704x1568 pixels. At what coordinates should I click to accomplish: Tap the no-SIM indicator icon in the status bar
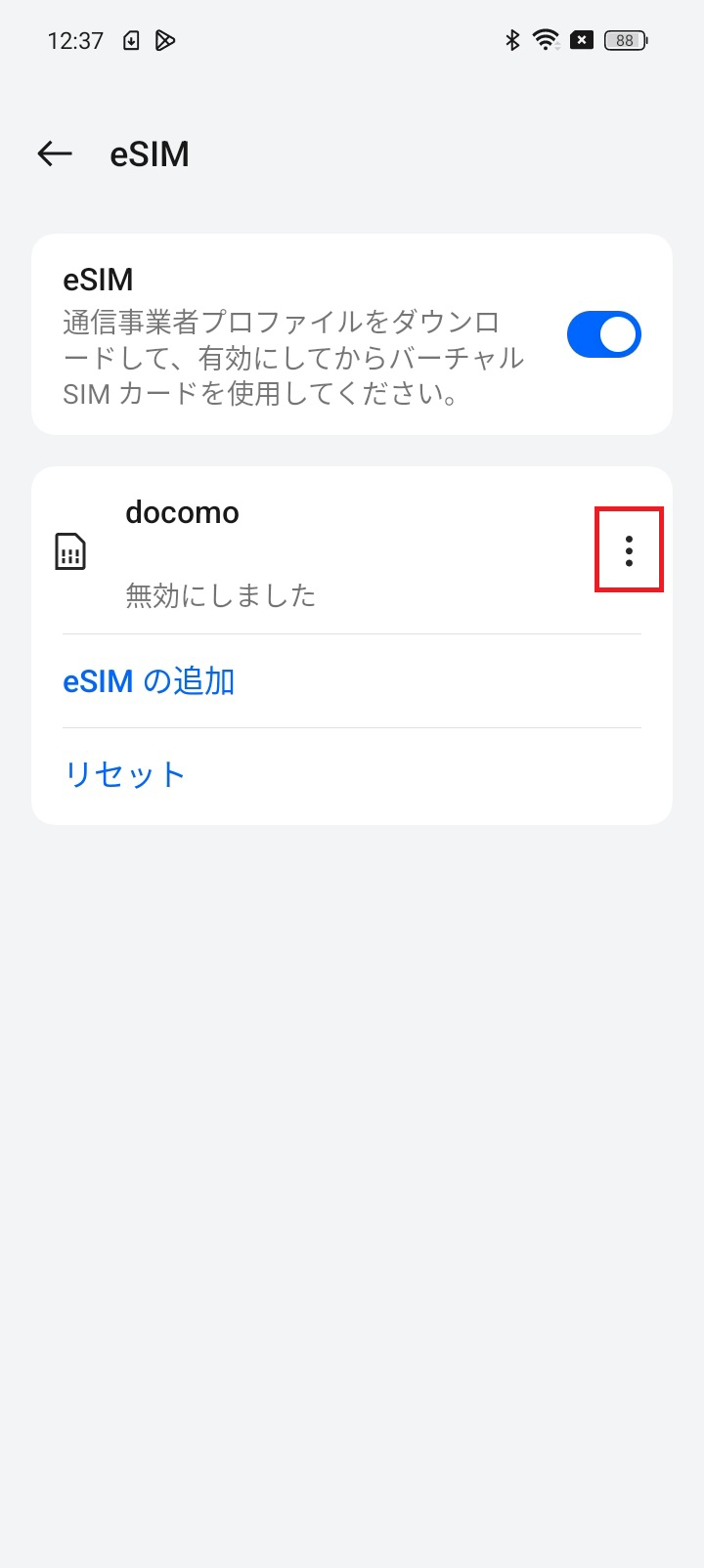pos(582,40)
